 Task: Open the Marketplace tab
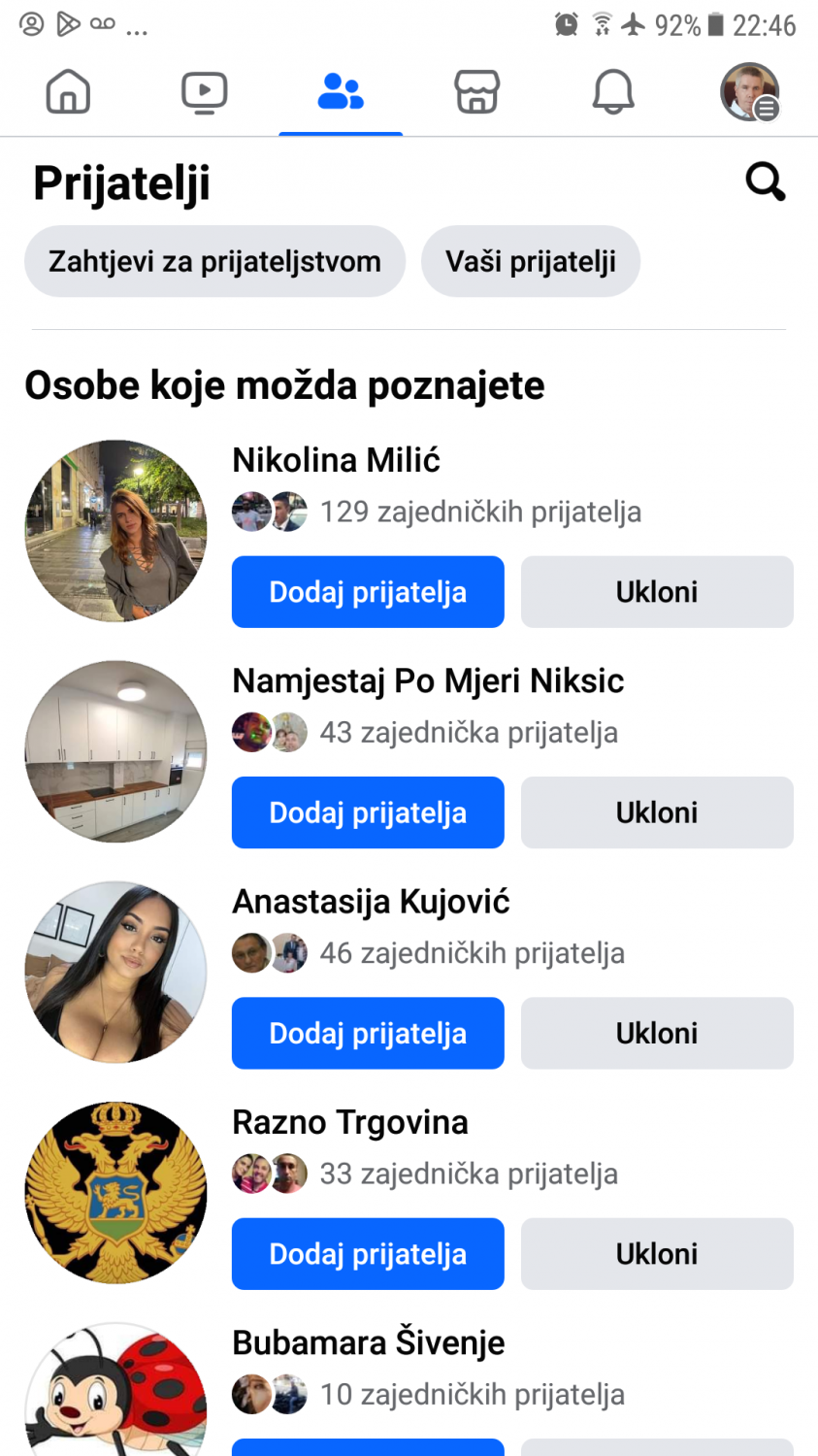[x=476, y=93]
